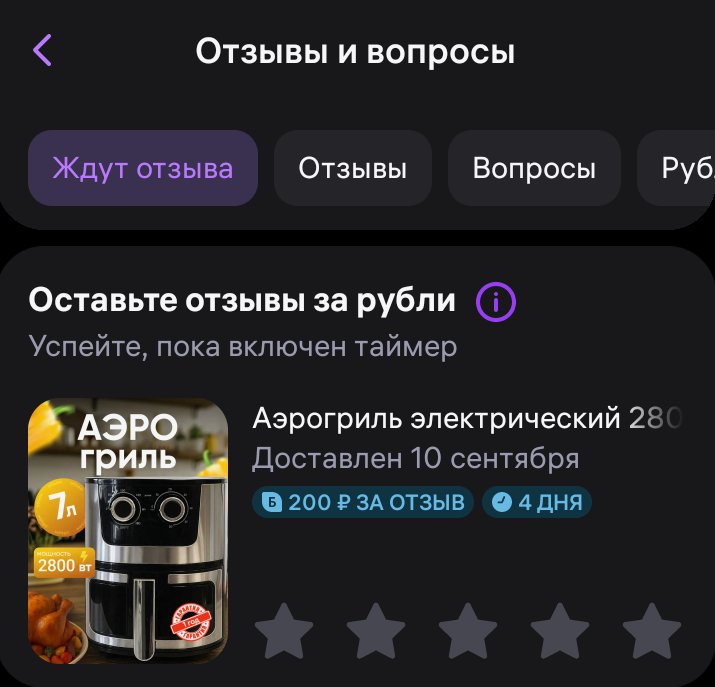715x687 pixels.
Task: Set a three-star rating for Аэрогриль
Action: coord(467,632)
